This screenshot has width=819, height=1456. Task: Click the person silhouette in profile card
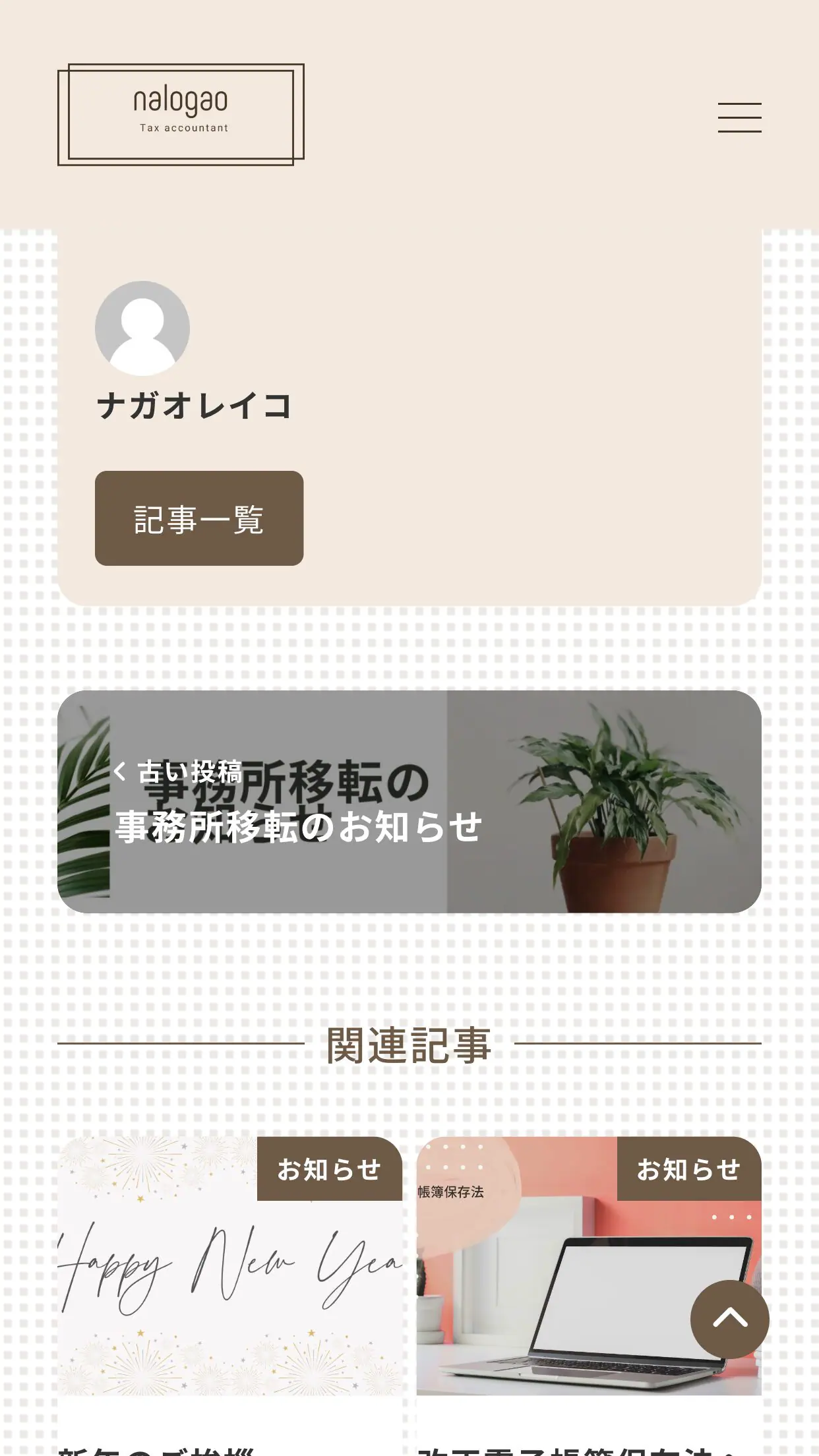click(x=142, y=328)
